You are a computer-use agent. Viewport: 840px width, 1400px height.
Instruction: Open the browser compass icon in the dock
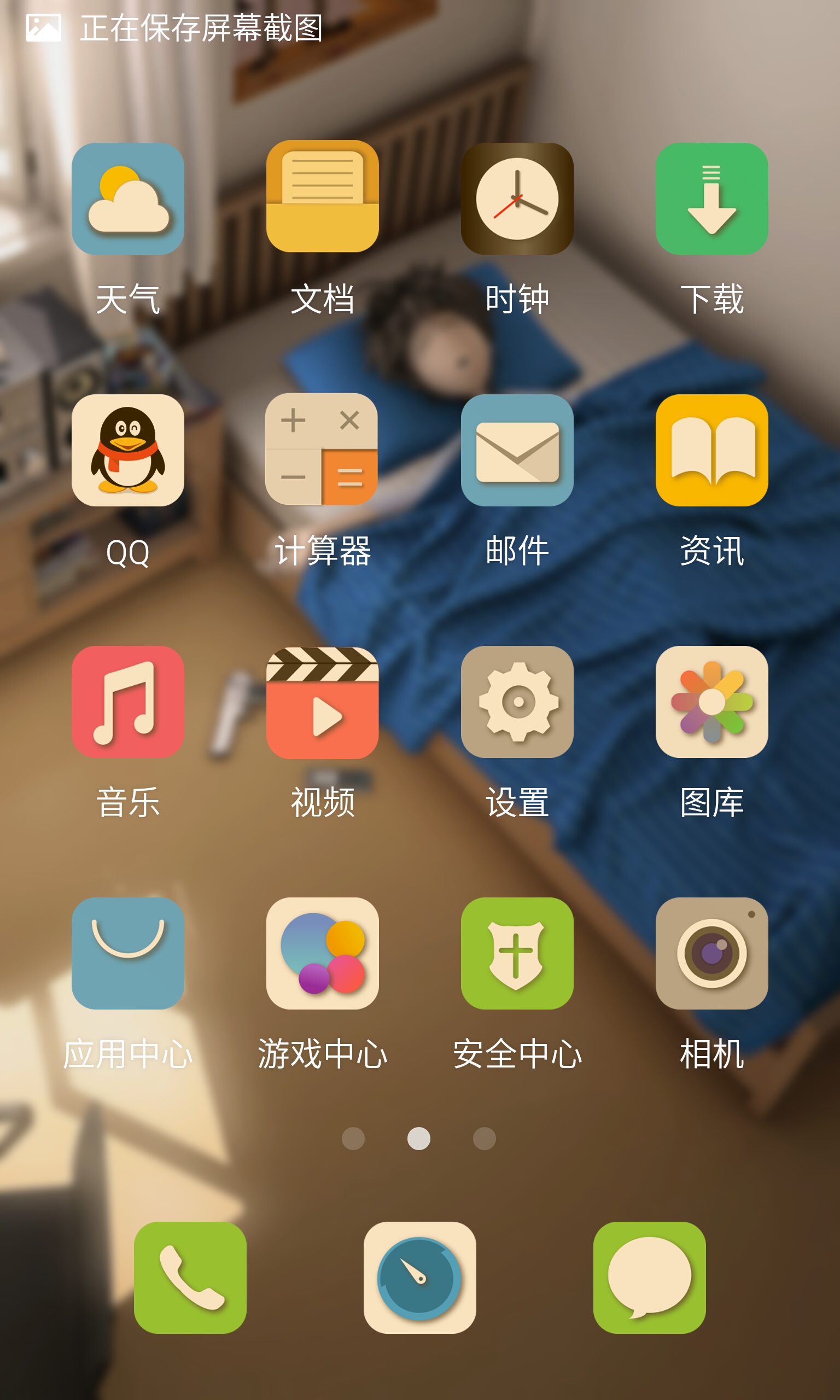pos(420,1277)
